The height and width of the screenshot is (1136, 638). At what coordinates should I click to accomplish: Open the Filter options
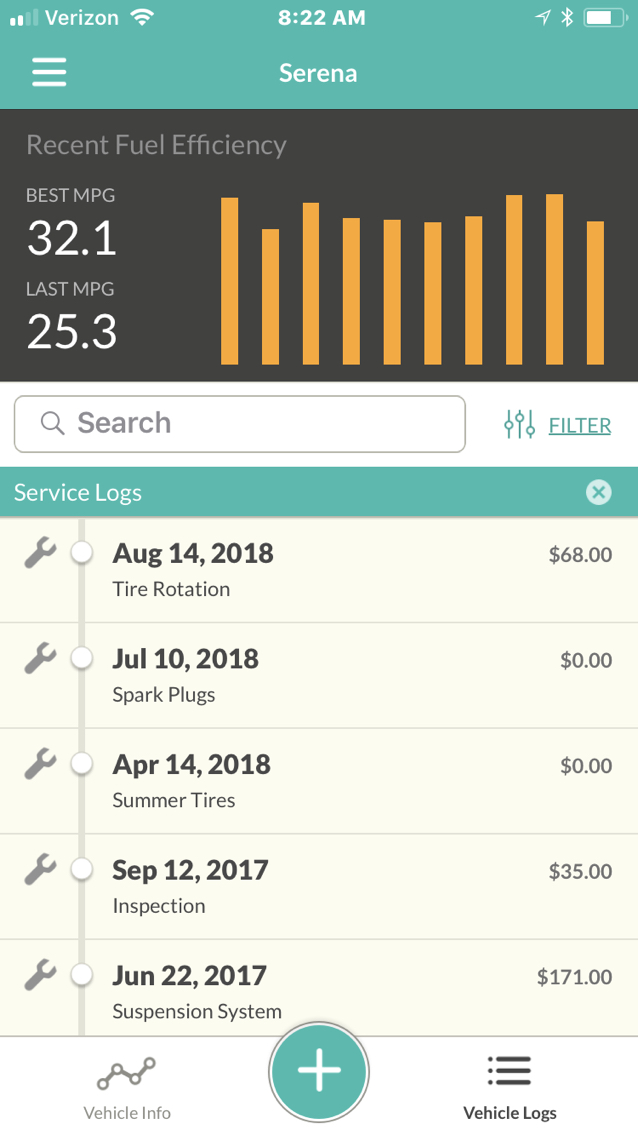[x=558, y=425]
